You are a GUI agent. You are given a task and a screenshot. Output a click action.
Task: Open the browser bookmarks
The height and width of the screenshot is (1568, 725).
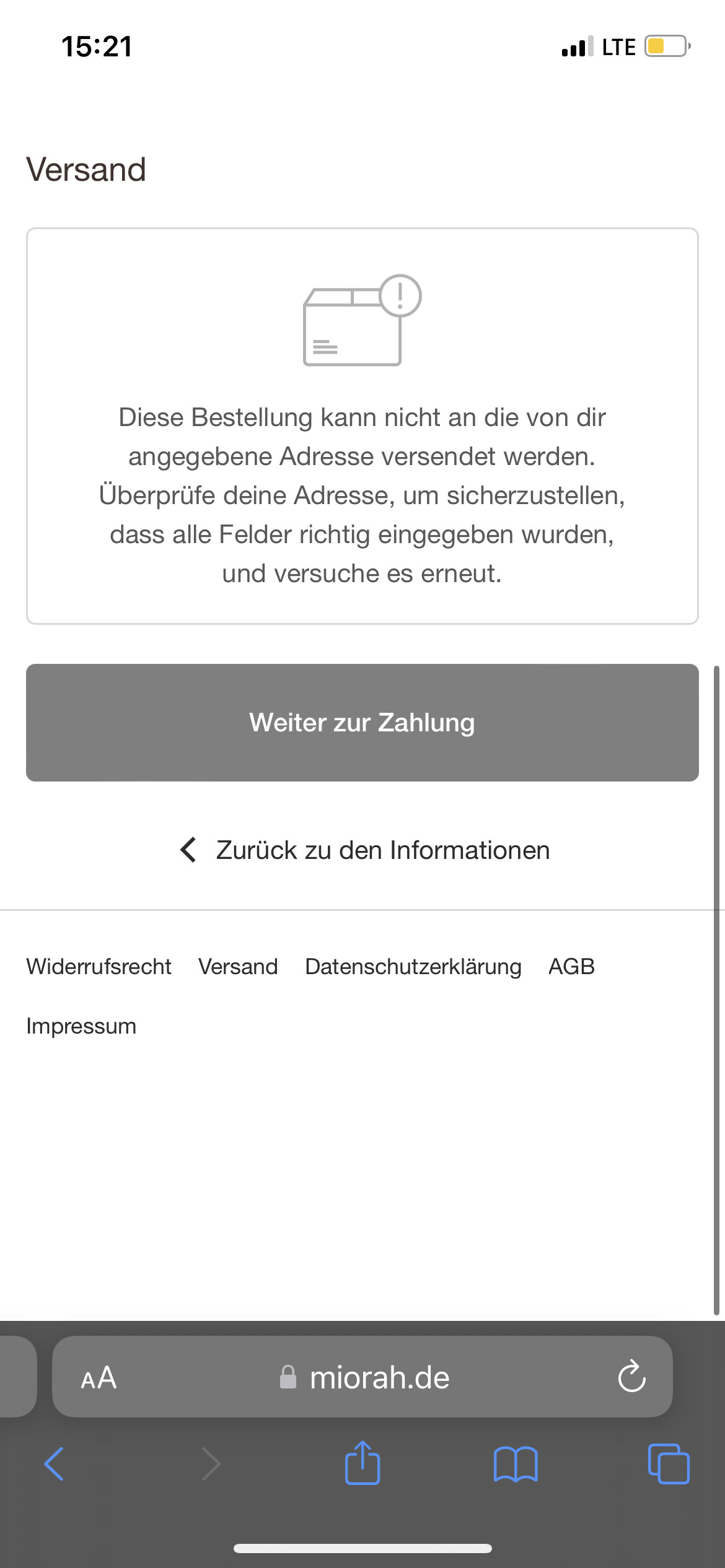click(x=516, y=1464)
